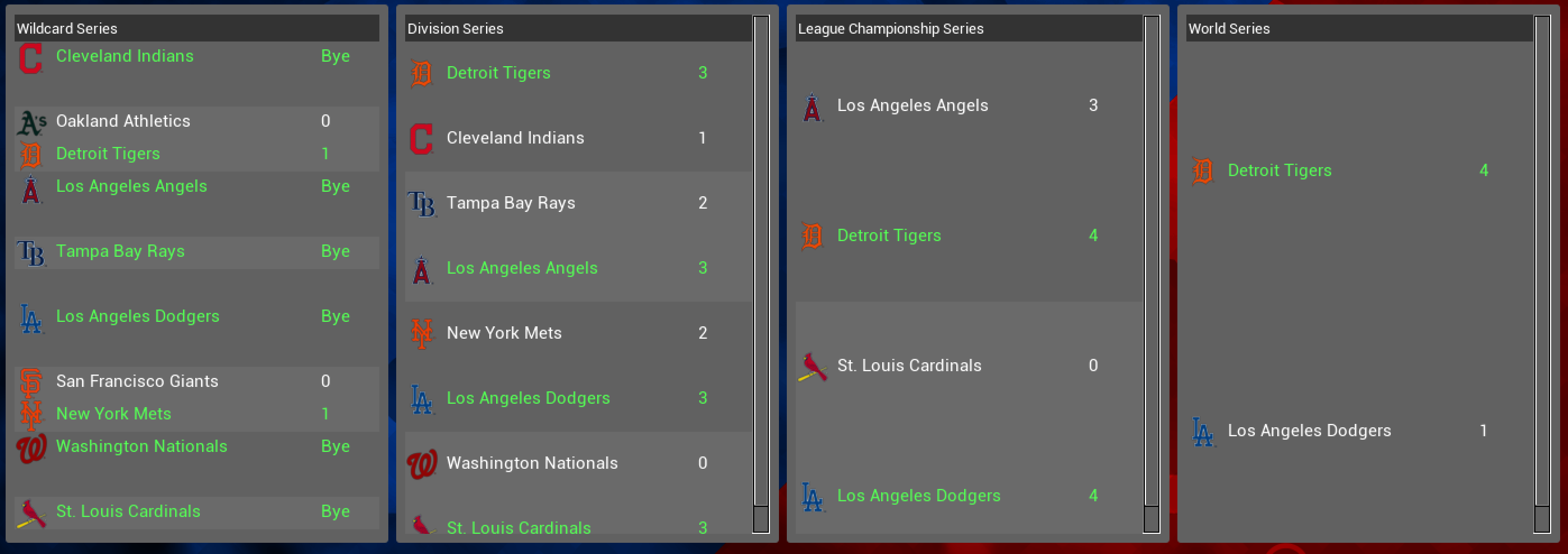Select St. Louis Cardinals in League Championship Series
The width and height of the screenshot is (1568, 554).
pos(909,366)
